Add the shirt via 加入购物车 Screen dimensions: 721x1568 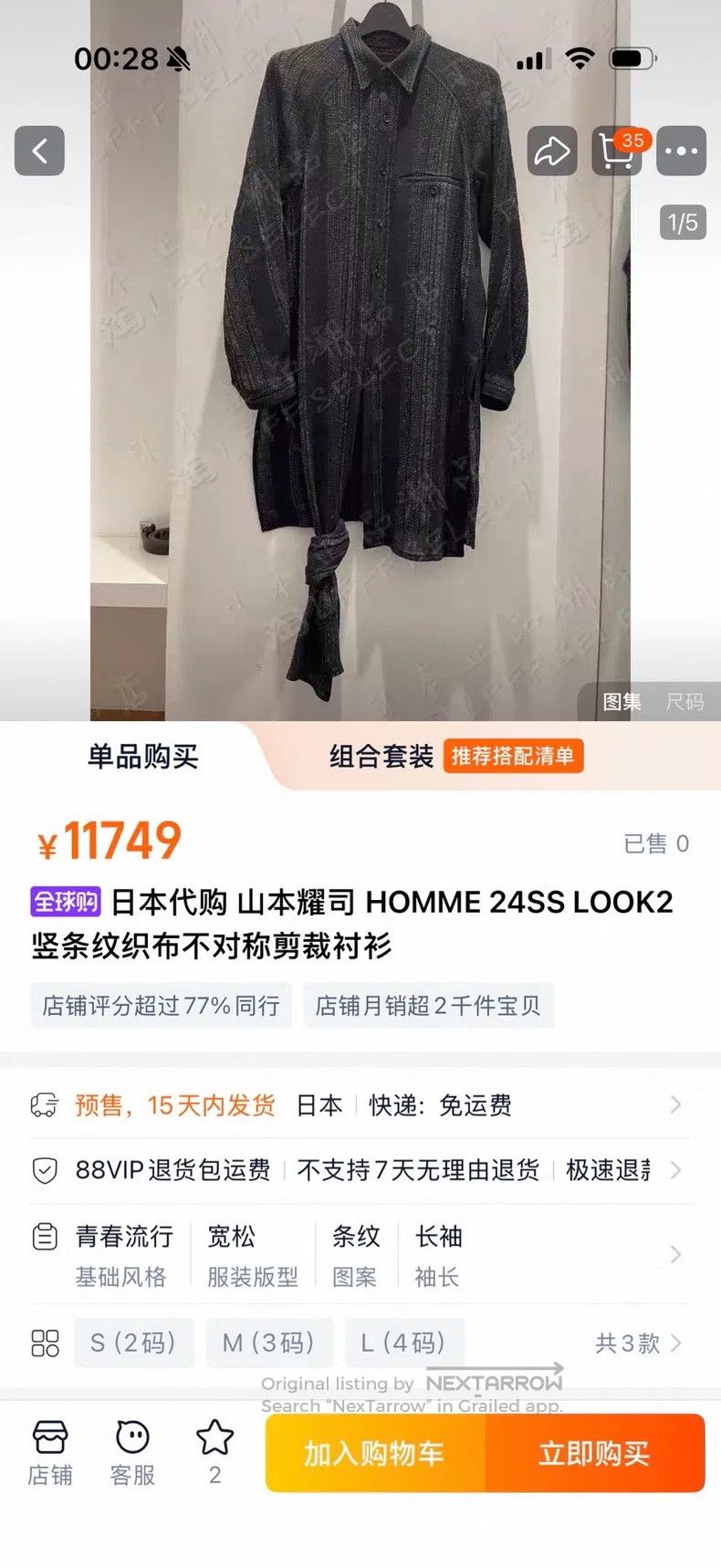point(375,1453)
